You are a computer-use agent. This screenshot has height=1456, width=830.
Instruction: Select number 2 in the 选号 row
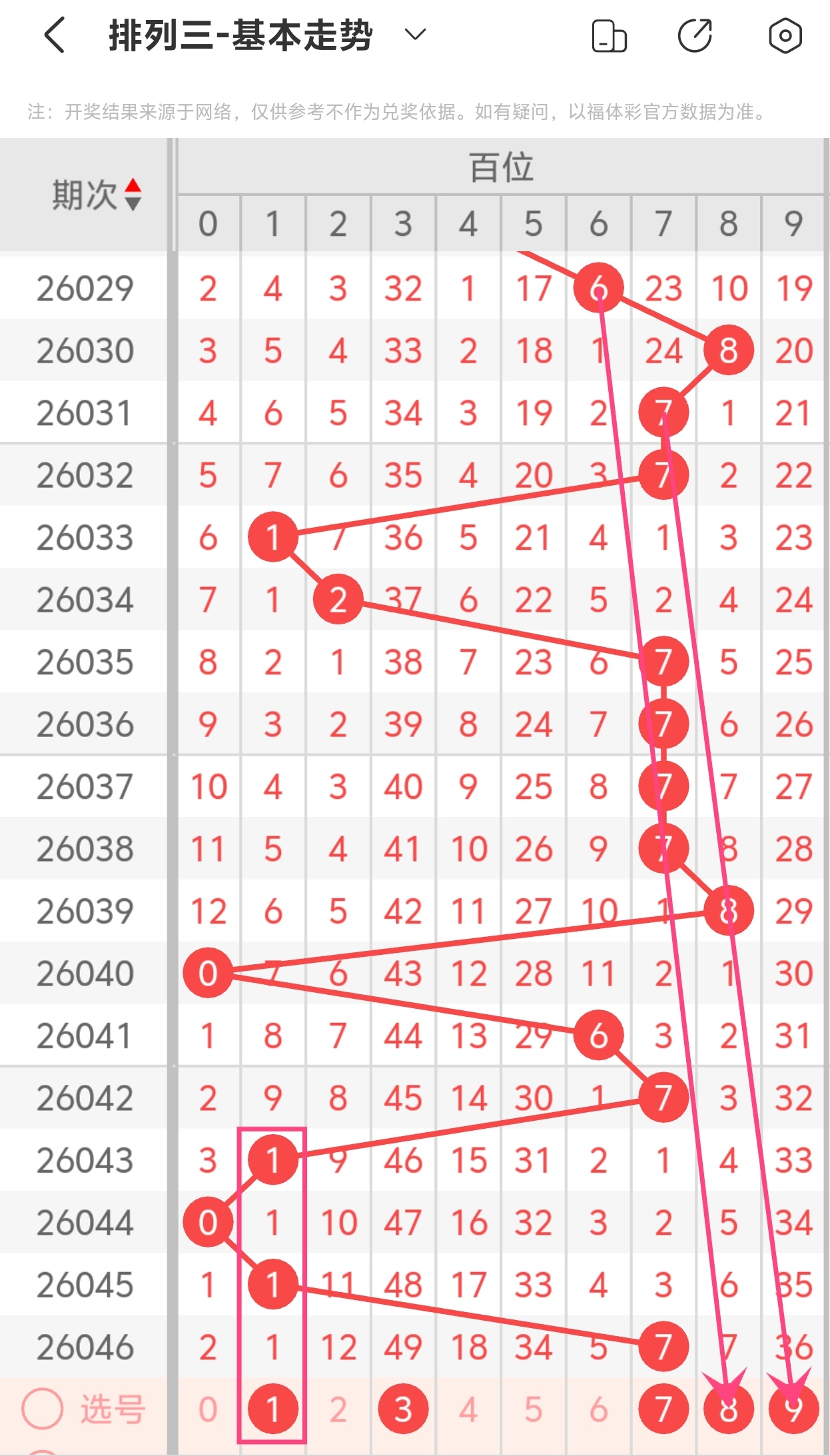[338, 1409]
